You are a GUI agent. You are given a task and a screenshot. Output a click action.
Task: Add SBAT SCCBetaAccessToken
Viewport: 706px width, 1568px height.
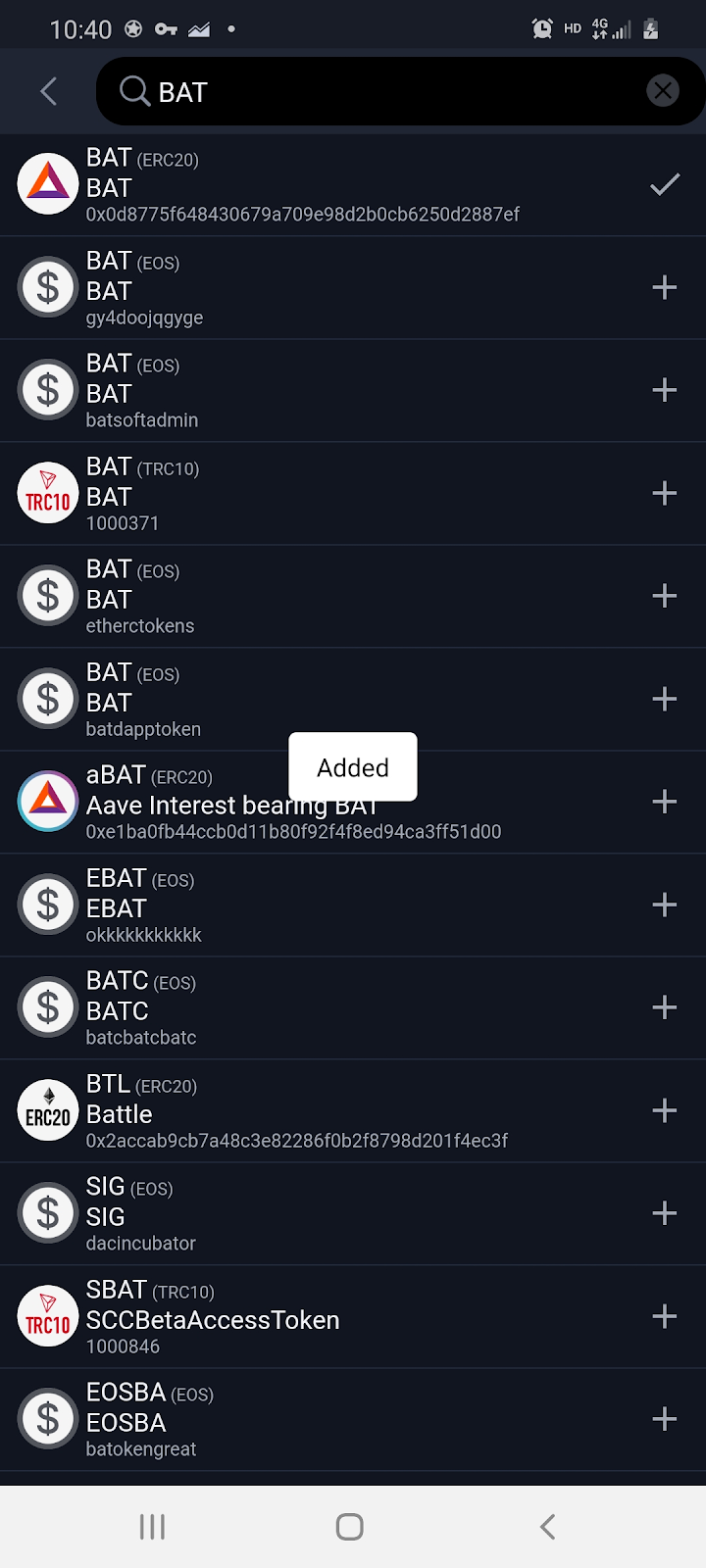[x=664, y=1316]
